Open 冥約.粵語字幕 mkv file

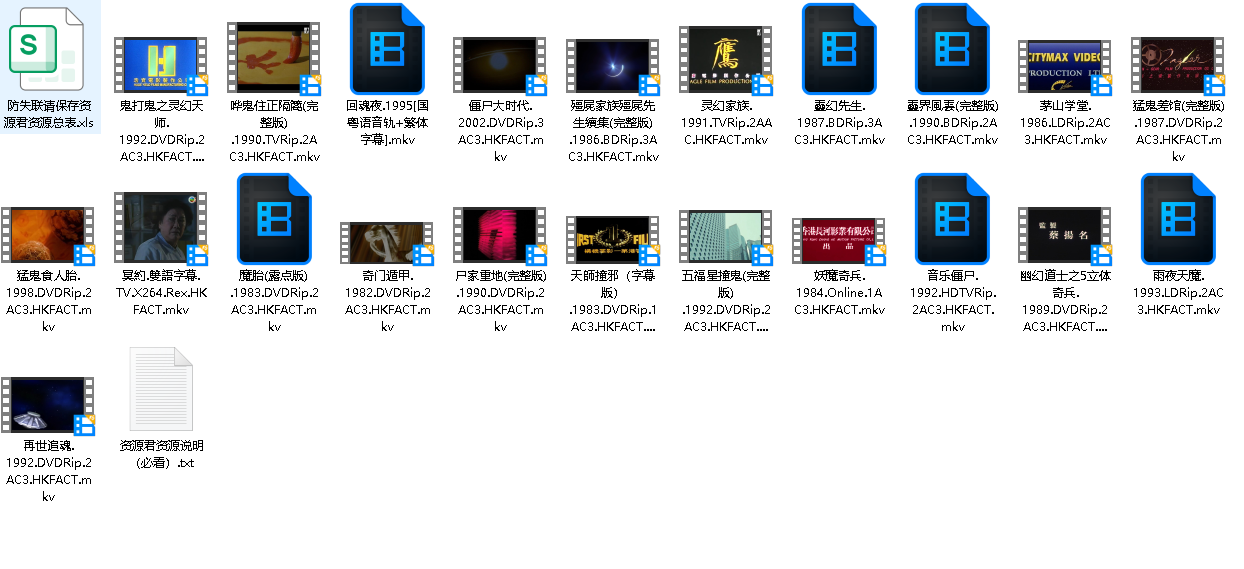click(160, 228)
